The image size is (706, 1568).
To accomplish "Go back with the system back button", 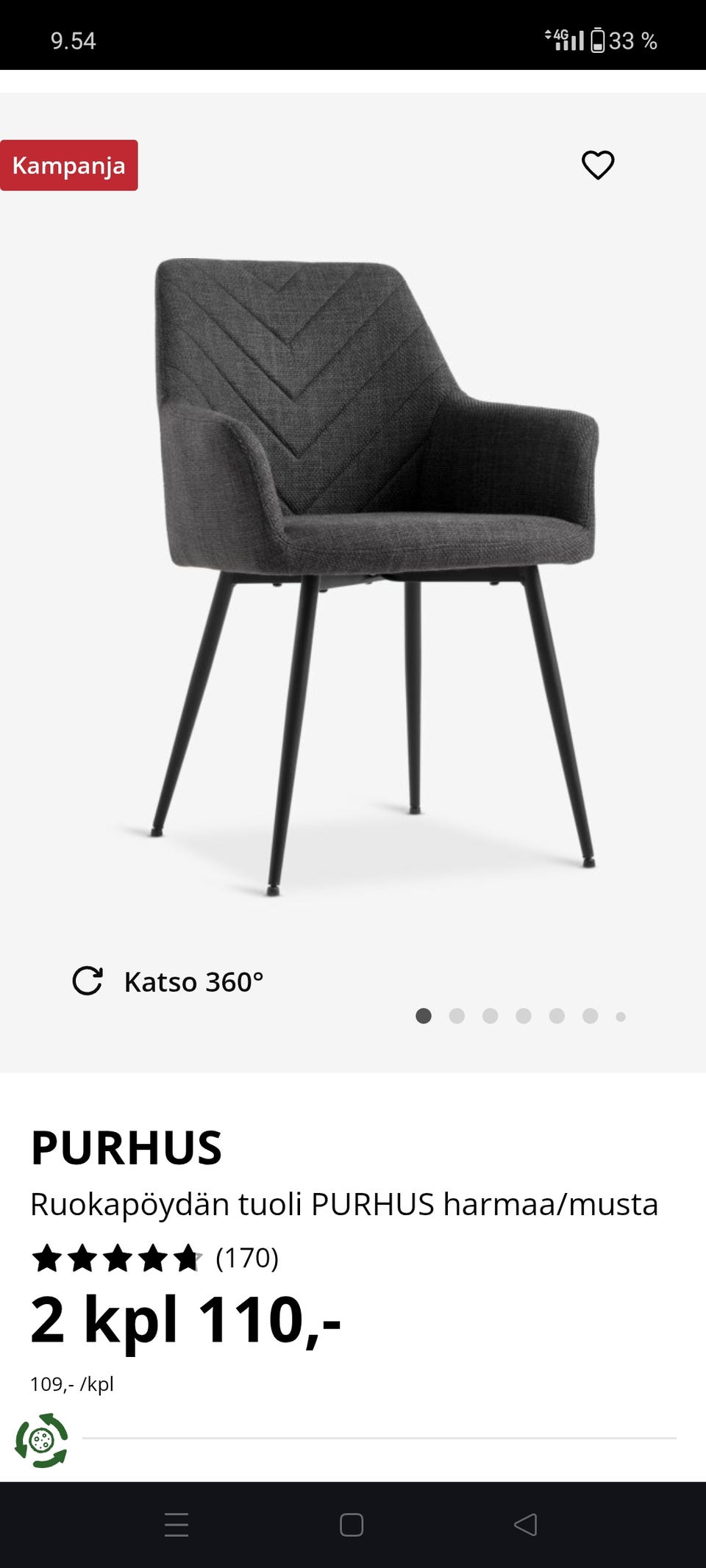I will click(x=525, y=1525).
